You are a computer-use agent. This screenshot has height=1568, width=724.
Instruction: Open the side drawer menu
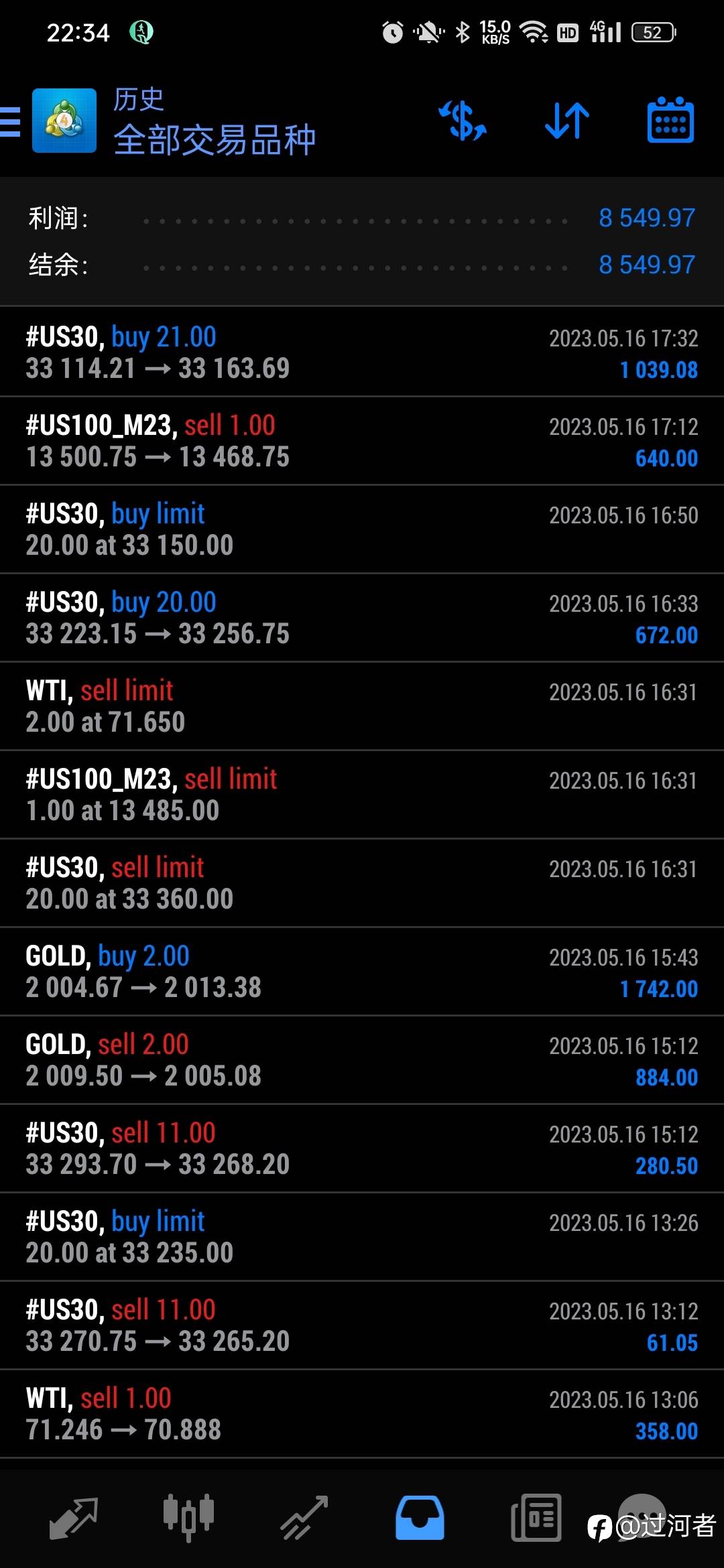click(11, 121)
